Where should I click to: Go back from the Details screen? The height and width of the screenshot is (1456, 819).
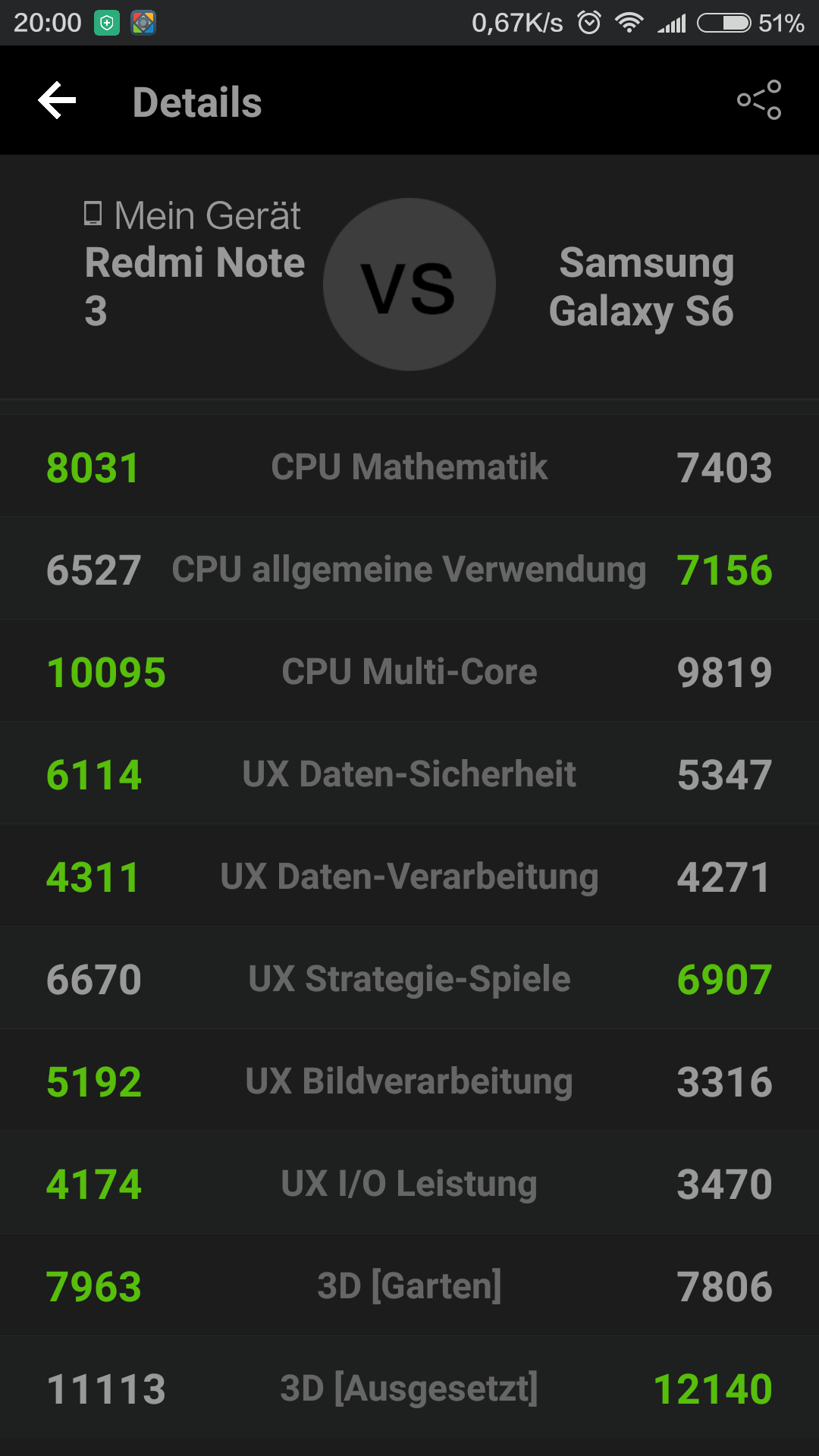58,101
